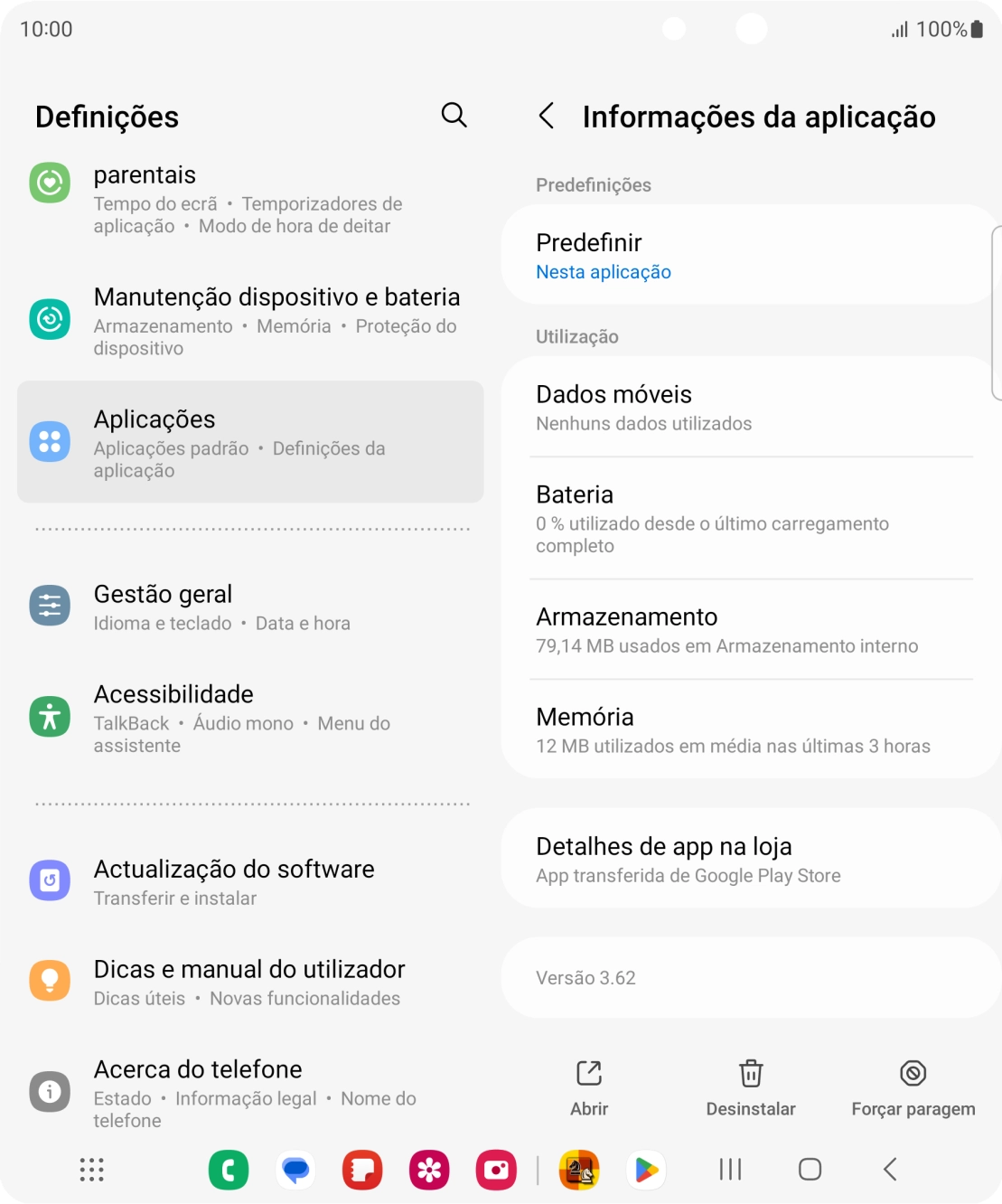Open the Play Store from the taskbar

point(646,1171)
